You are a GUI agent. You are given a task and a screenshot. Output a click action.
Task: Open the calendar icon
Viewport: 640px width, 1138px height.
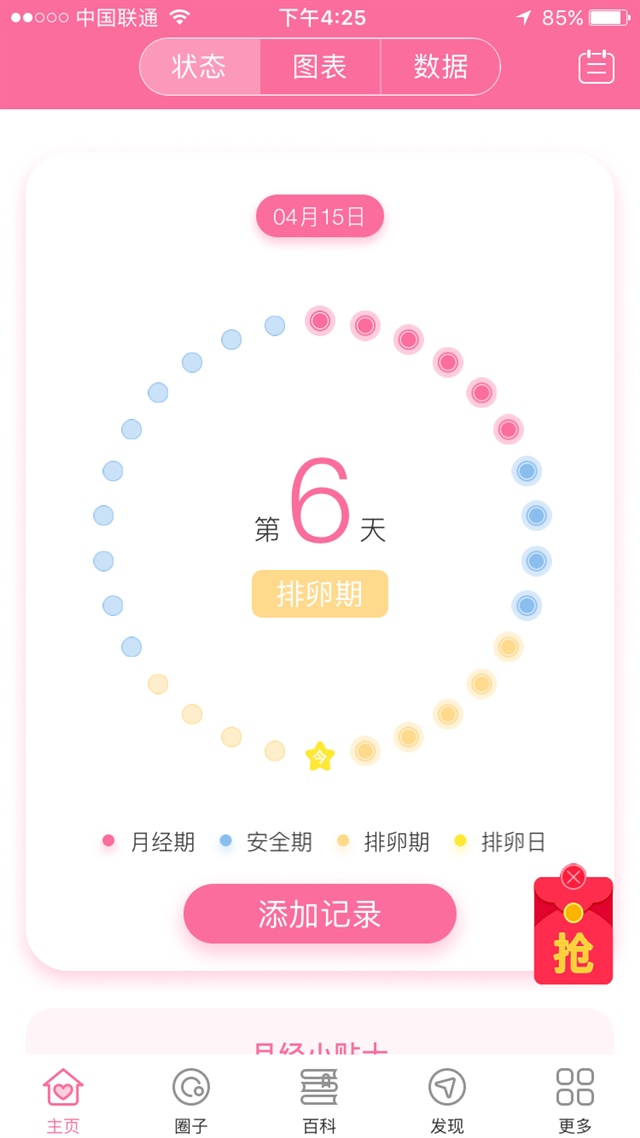tap(596, 67)
